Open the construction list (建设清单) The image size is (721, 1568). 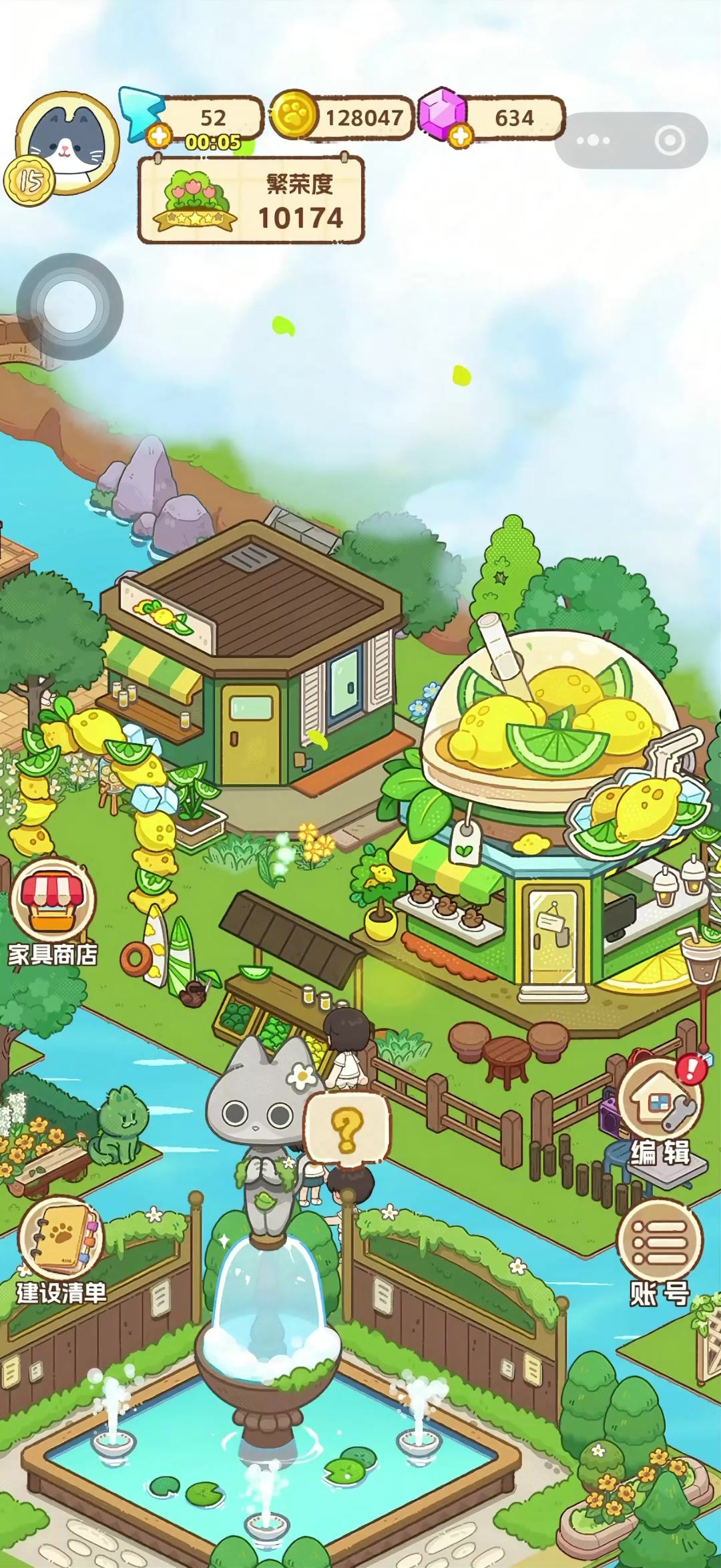(x=60, y=1245)
